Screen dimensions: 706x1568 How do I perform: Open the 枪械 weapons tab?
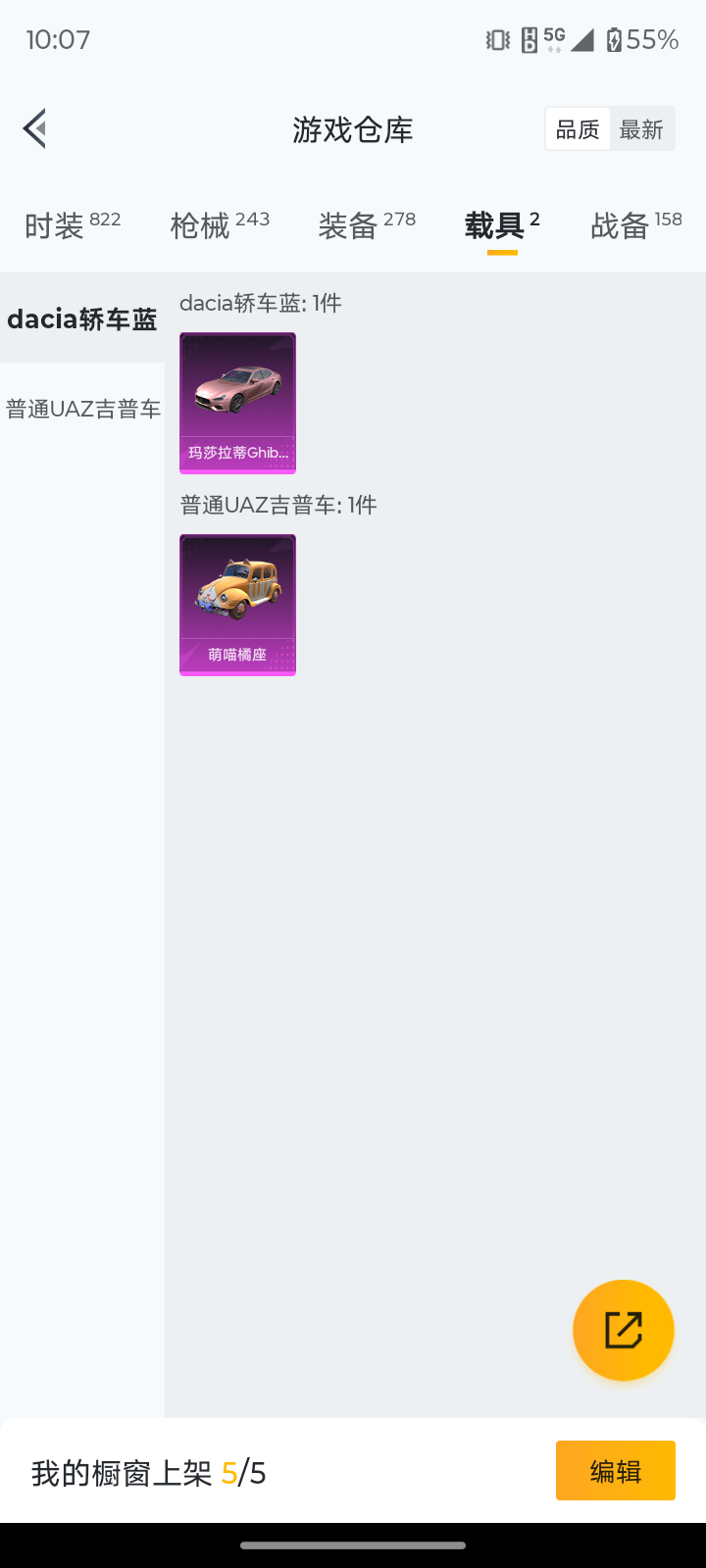coord(202,224)
